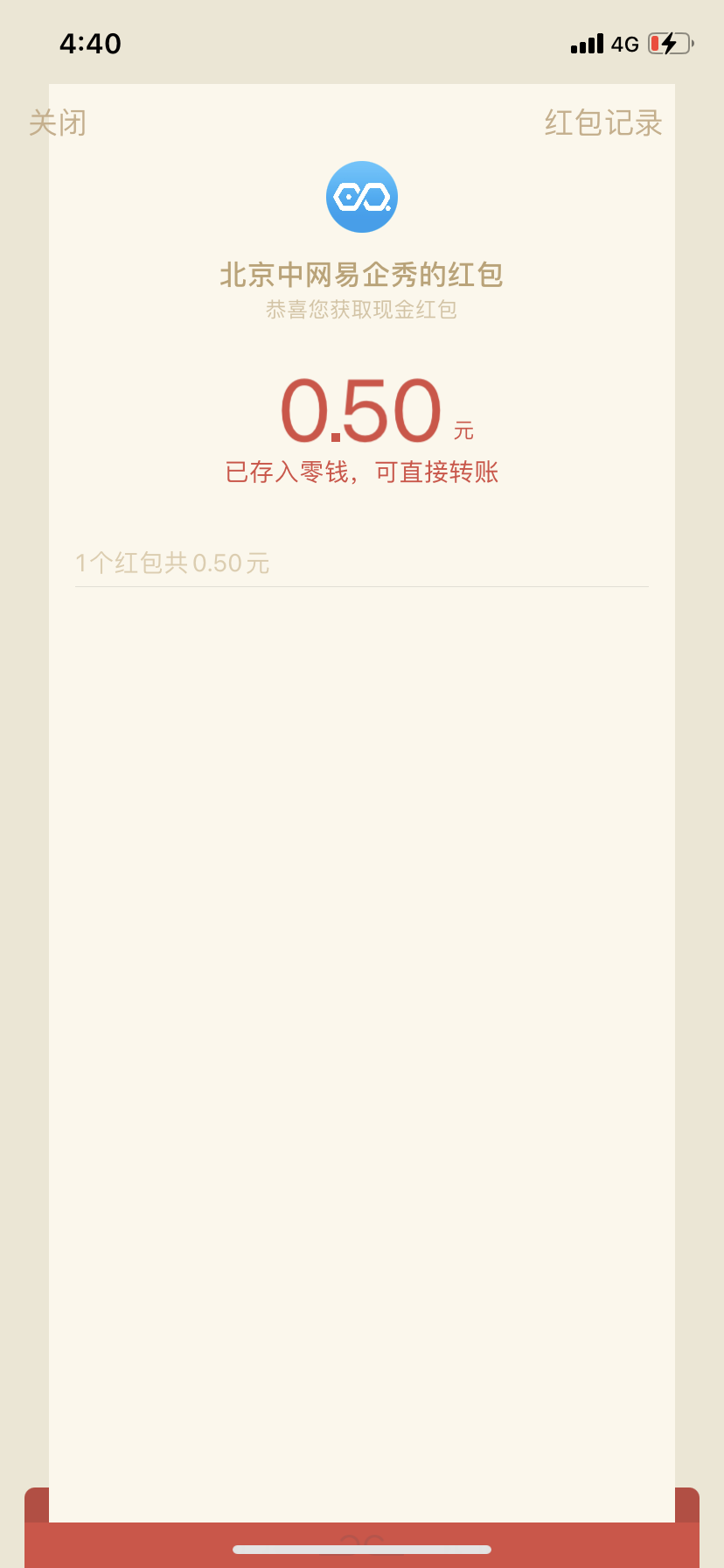This screenshot has width=724, height=1568.
Task: Close the red packet page via 关闭
Action: point(58,123)
